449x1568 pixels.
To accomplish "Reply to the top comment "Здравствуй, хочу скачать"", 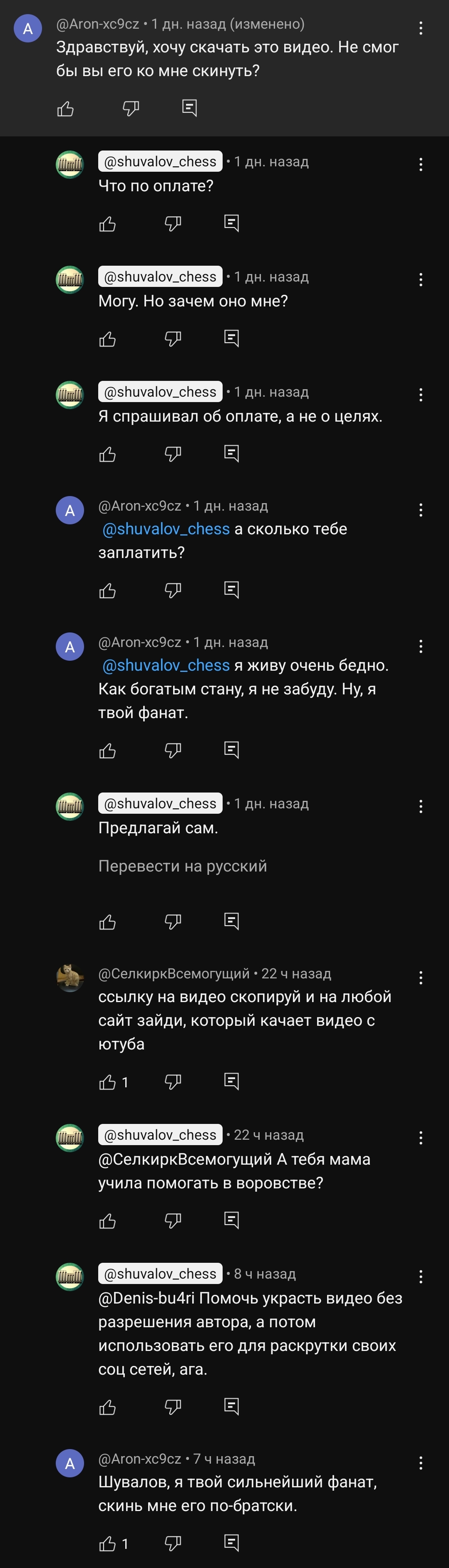I will tap(189, 108).
